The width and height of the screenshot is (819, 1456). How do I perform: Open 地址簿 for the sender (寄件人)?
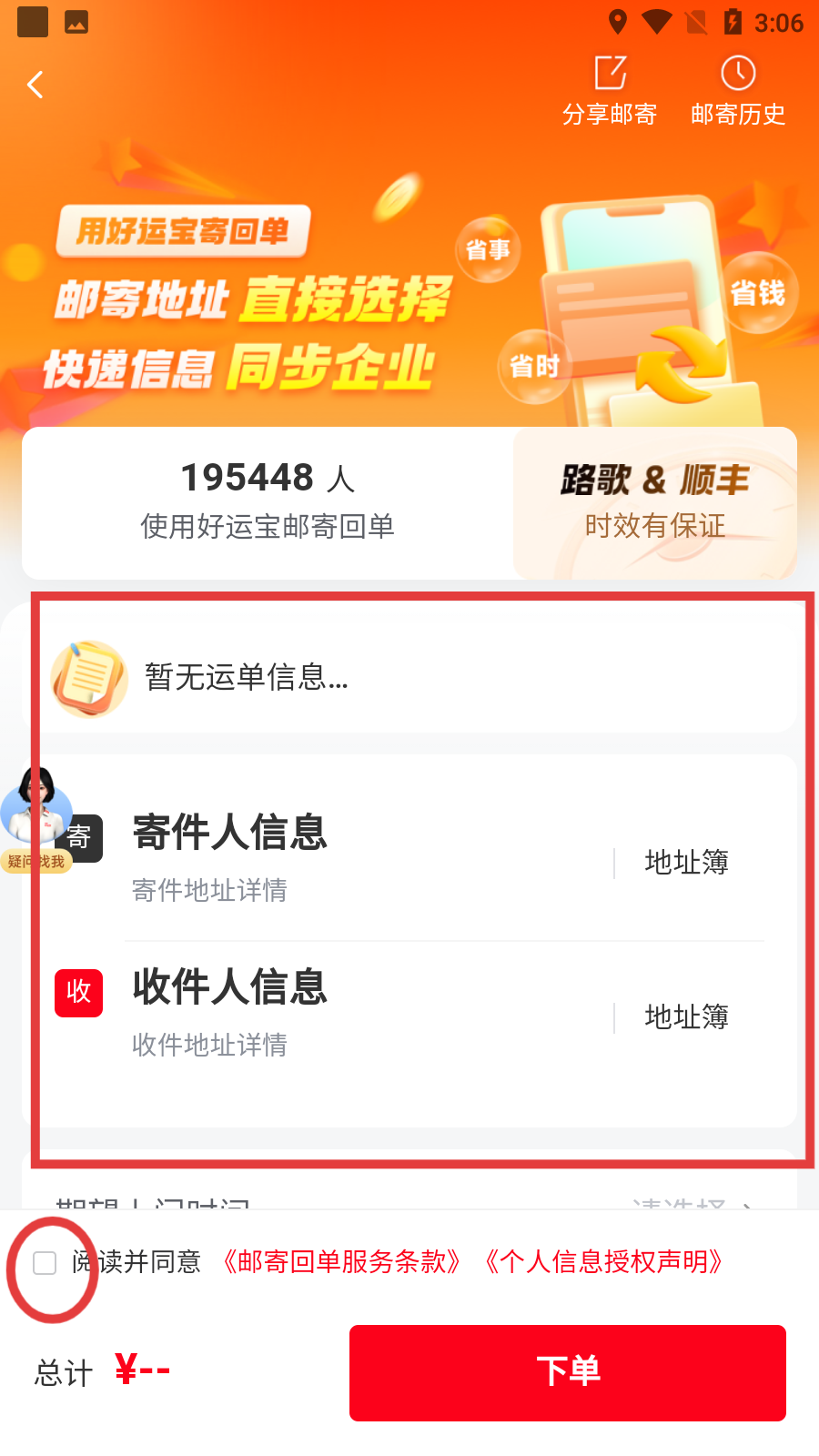click(686, 863)
